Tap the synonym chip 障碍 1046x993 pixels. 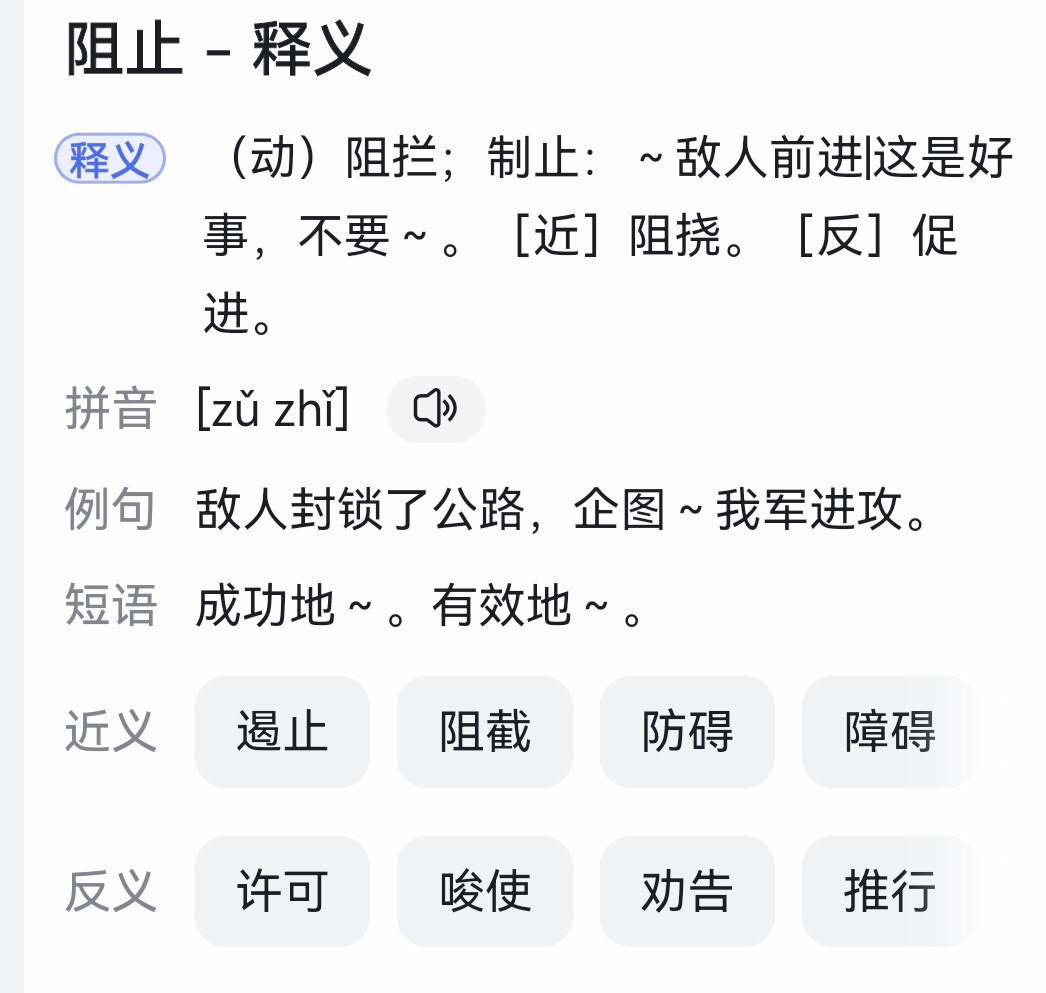[889, 732]
